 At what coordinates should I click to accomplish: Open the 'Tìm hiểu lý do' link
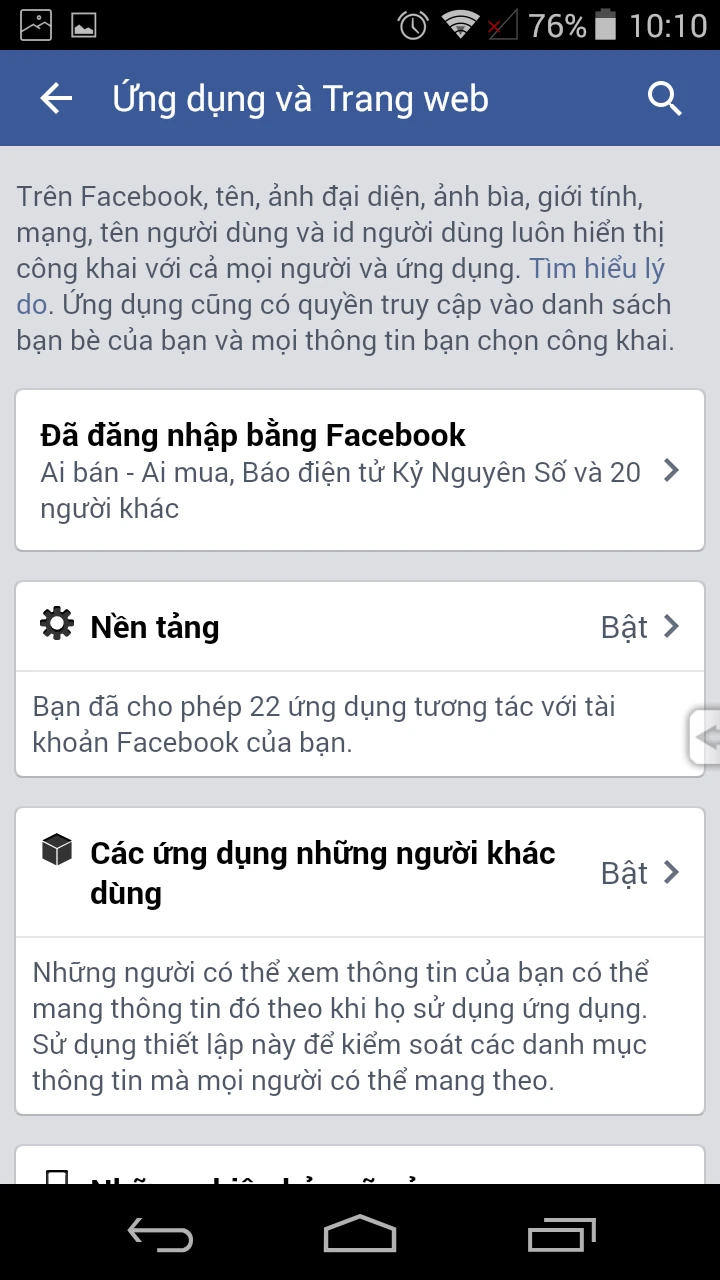[596, 269]
